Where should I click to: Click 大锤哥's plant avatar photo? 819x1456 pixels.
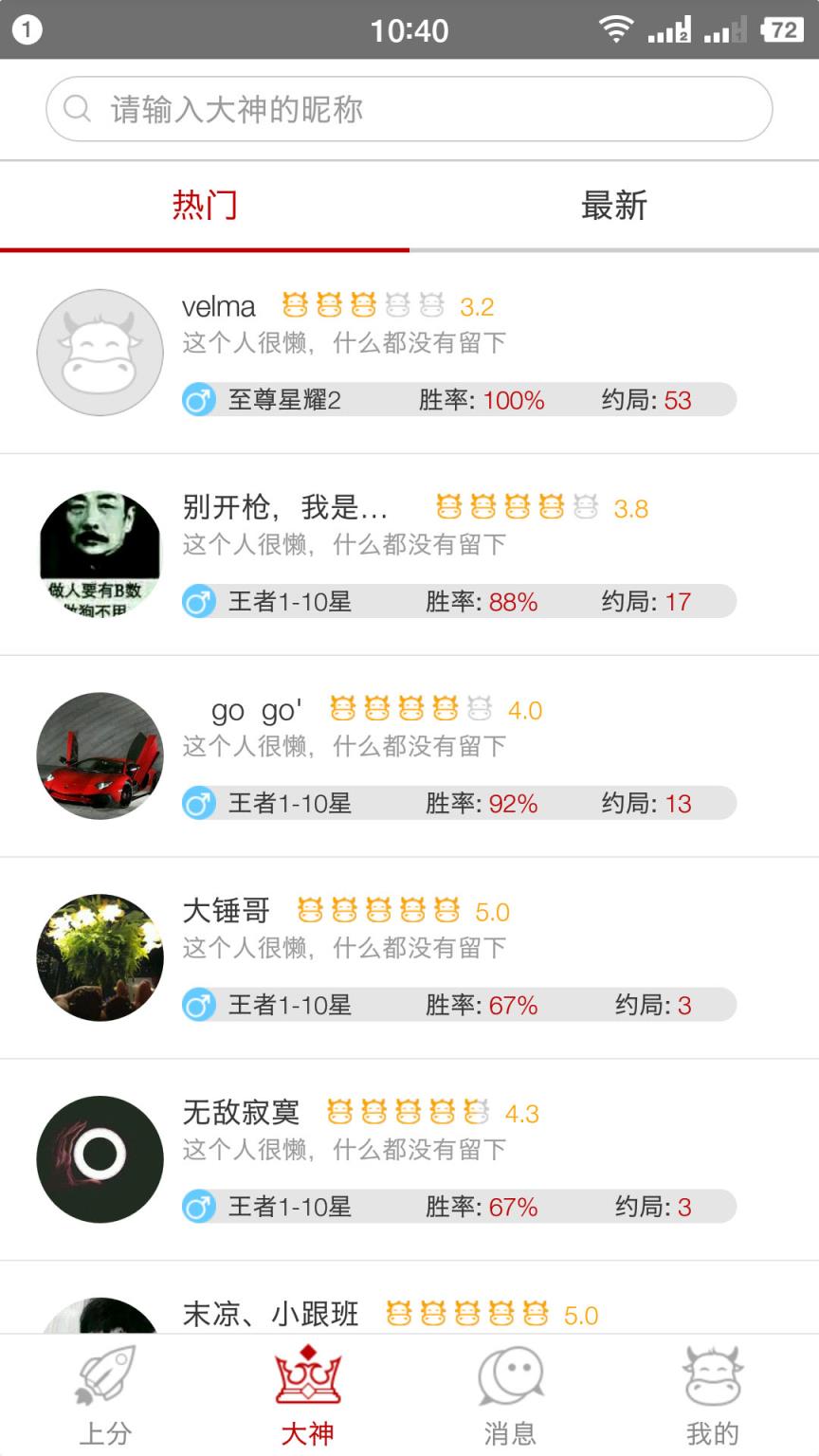point(100,956)
